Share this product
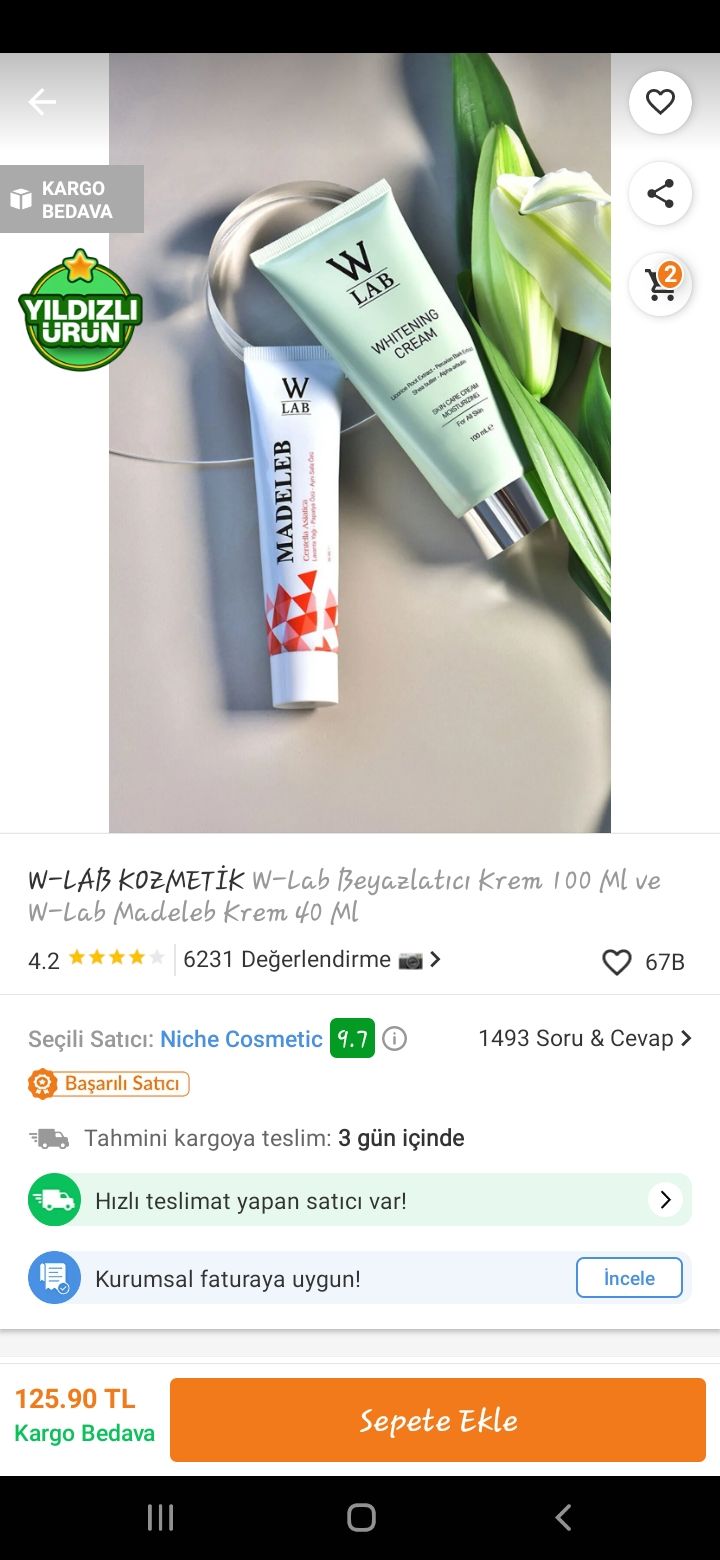The width and height of the screenshot is (720, 1560). pos(660,193)
